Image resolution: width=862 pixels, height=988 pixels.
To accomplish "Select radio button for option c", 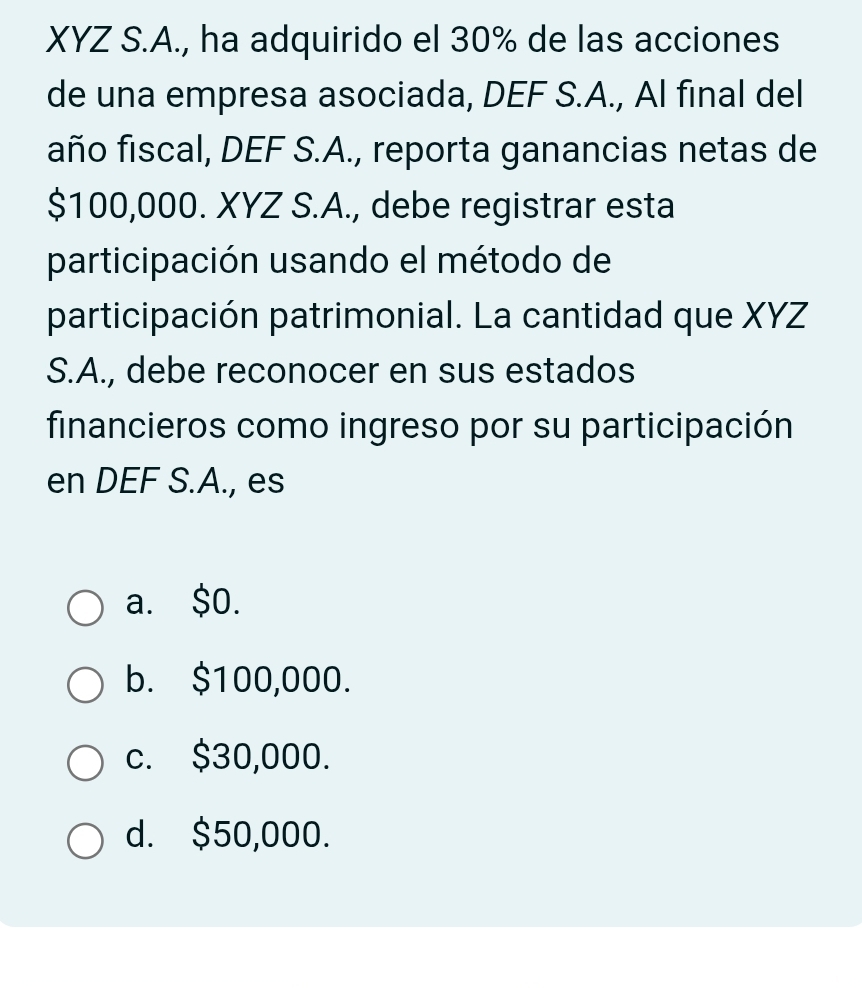I will pyautogui.click(x=85, y=763).
